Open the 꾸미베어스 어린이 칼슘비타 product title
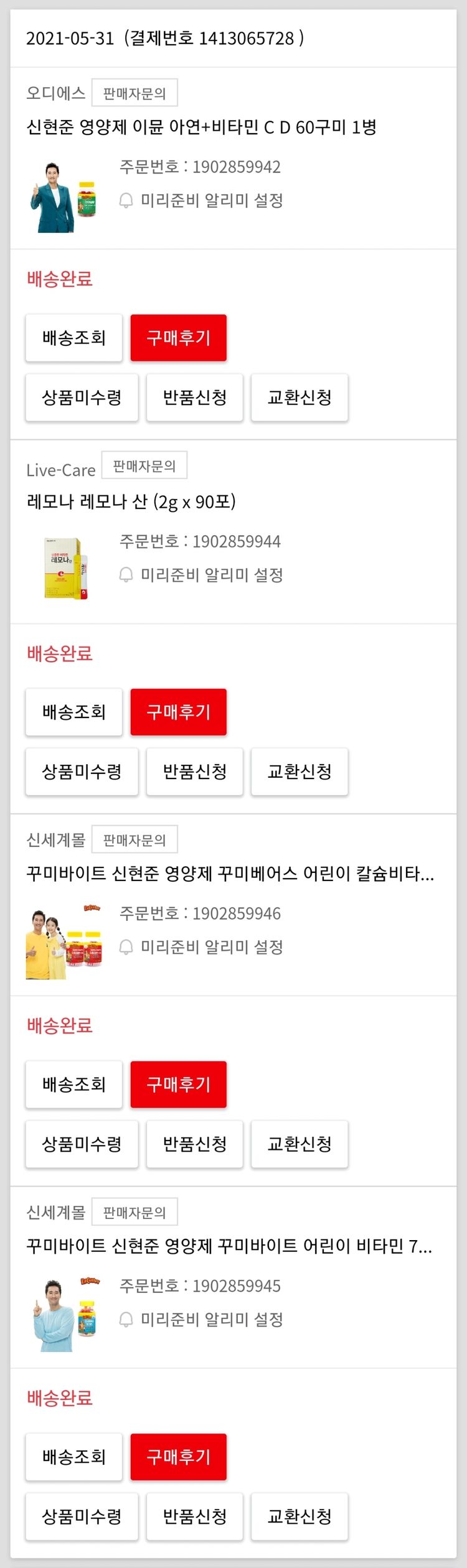The image size is (467, 1568). (x=230, y=874)
